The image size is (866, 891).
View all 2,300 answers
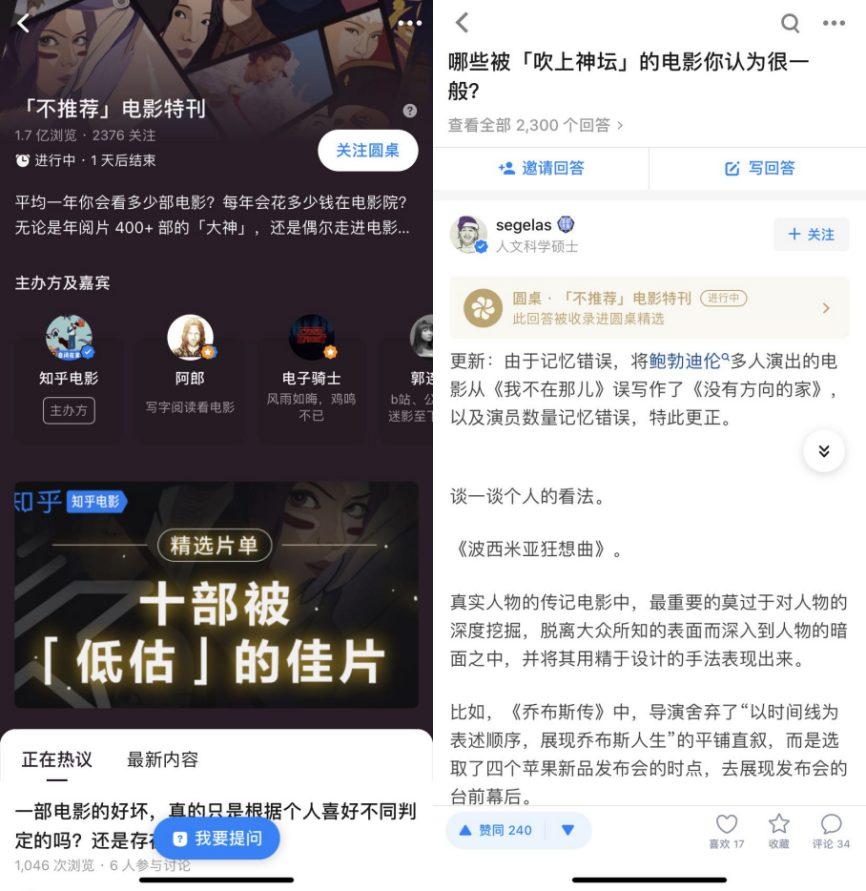point(535,125)
